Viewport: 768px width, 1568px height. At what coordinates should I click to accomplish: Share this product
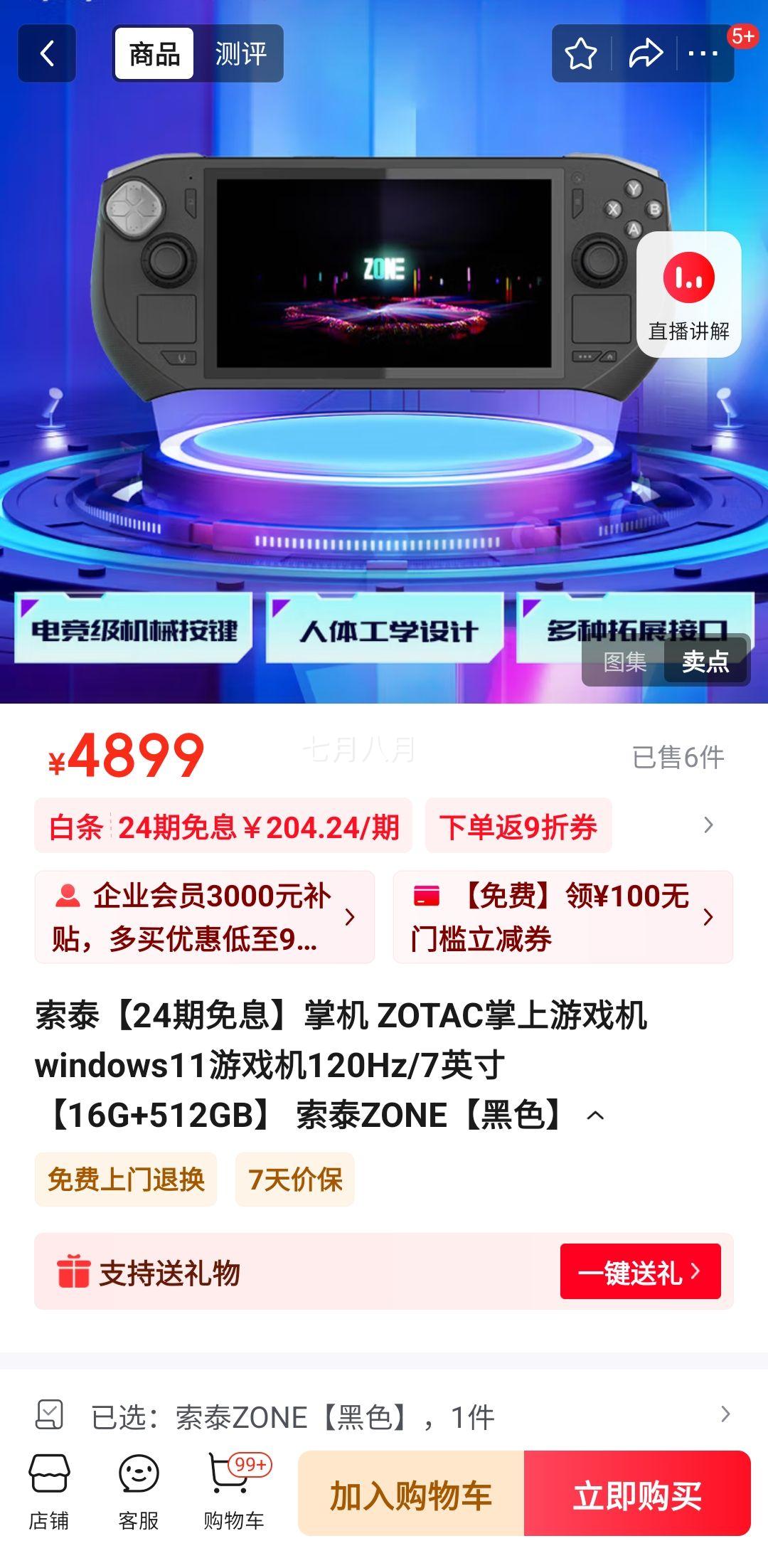point(645,53)
